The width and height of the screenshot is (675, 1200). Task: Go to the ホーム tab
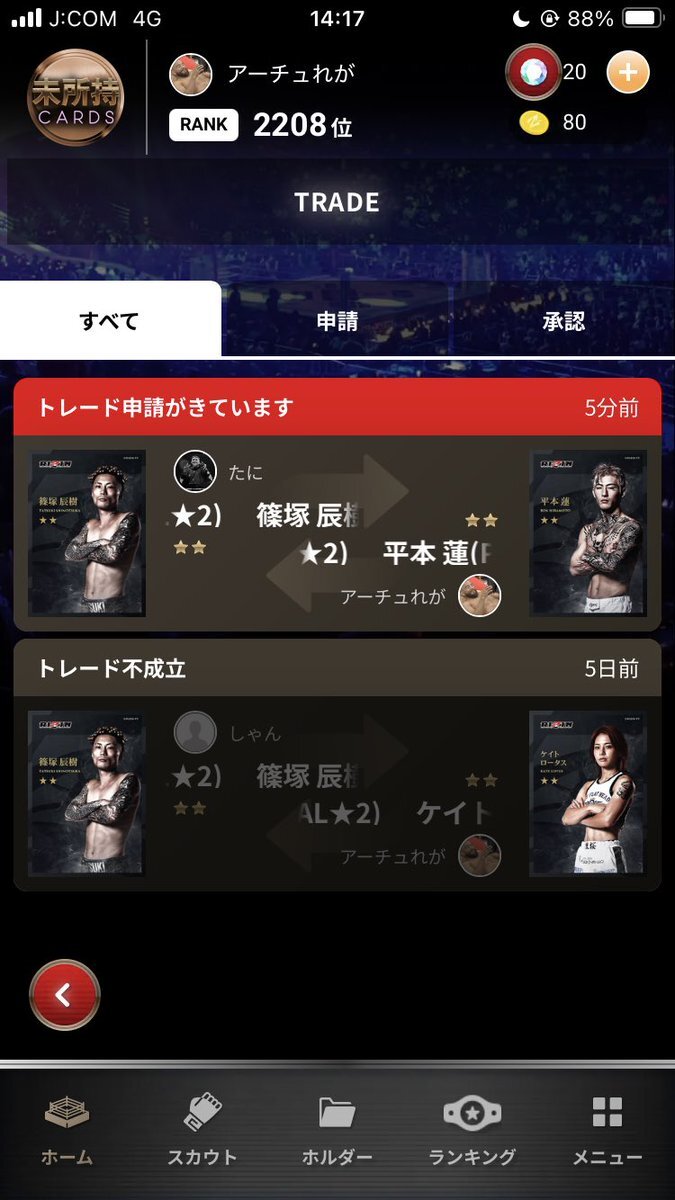click(x=67, y=1130)
